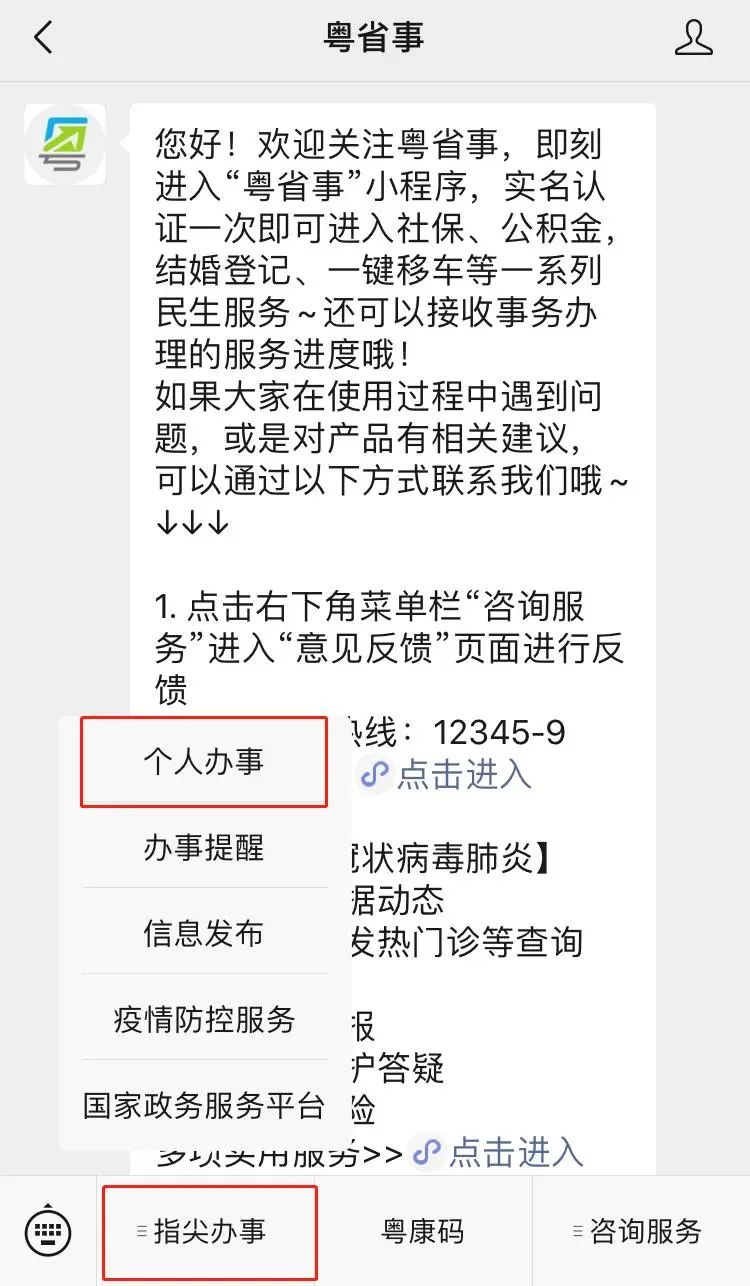
Task: Tap 点击进入 link under the hotline
Action: coord(447,775)
